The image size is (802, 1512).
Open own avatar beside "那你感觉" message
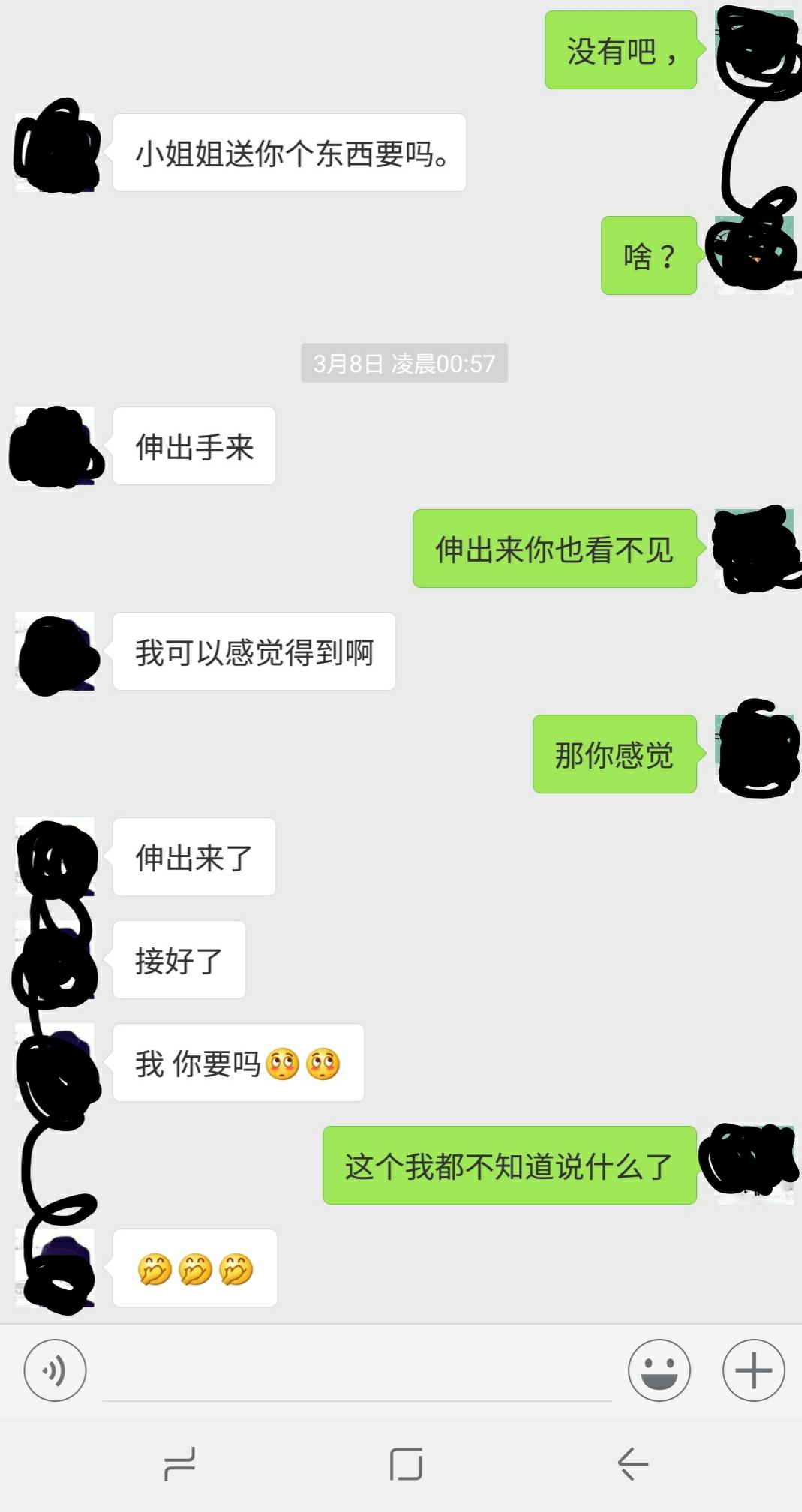click(755, 753)
